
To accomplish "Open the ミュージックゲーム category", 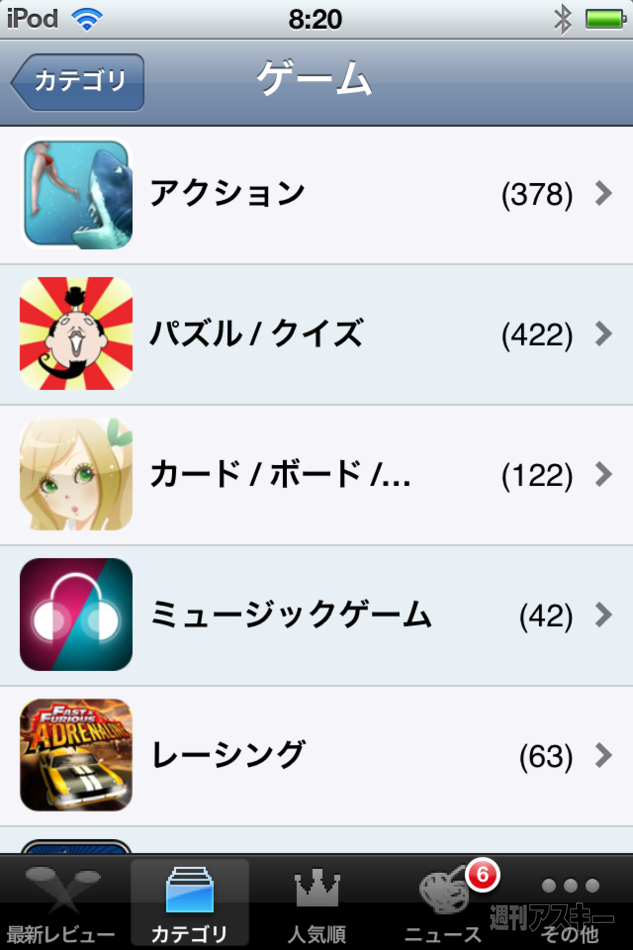I will tap(316, 615).
